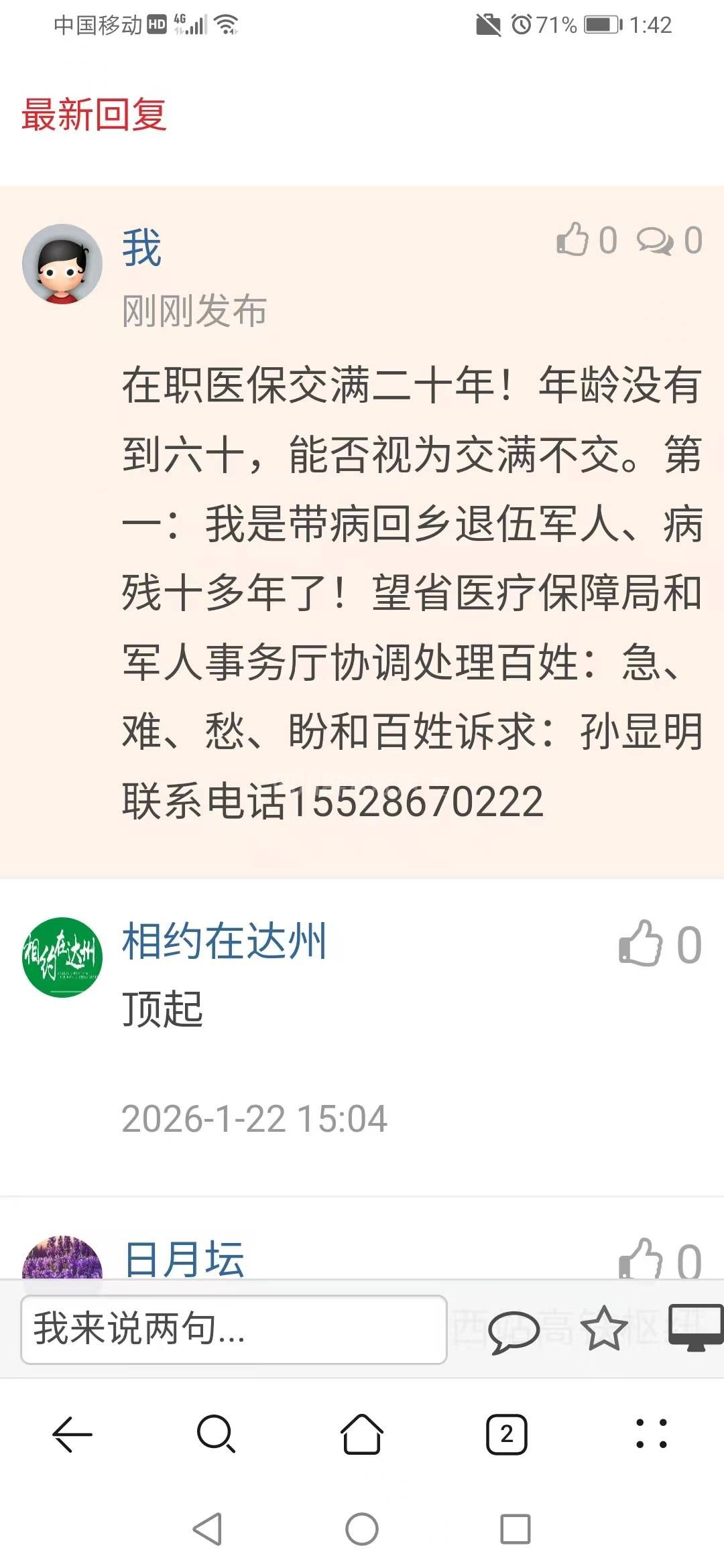Open system recent apps
724x1568 pixels.
point(515,1529)
